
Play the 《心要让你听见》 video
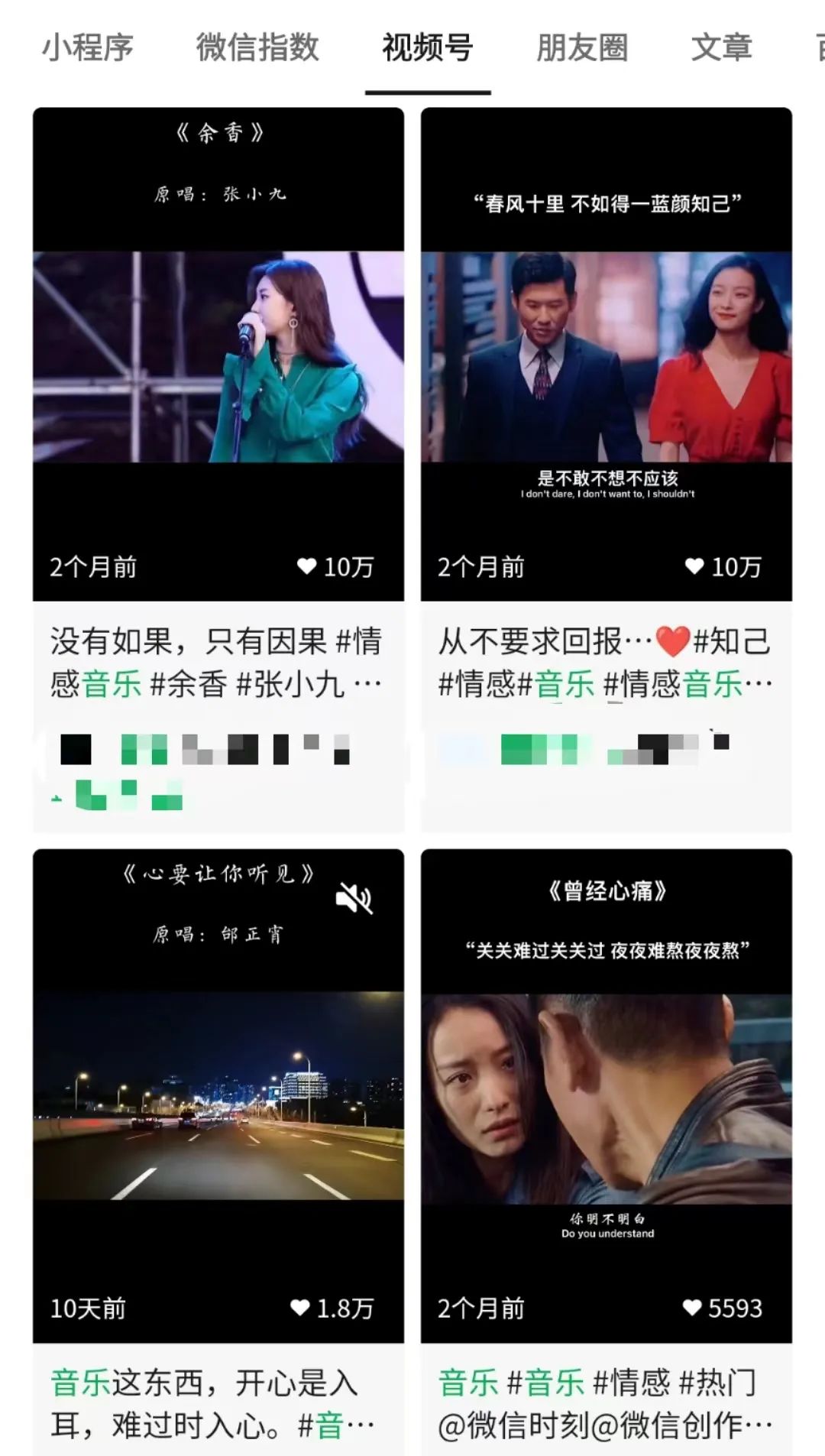pos(218,1095)
